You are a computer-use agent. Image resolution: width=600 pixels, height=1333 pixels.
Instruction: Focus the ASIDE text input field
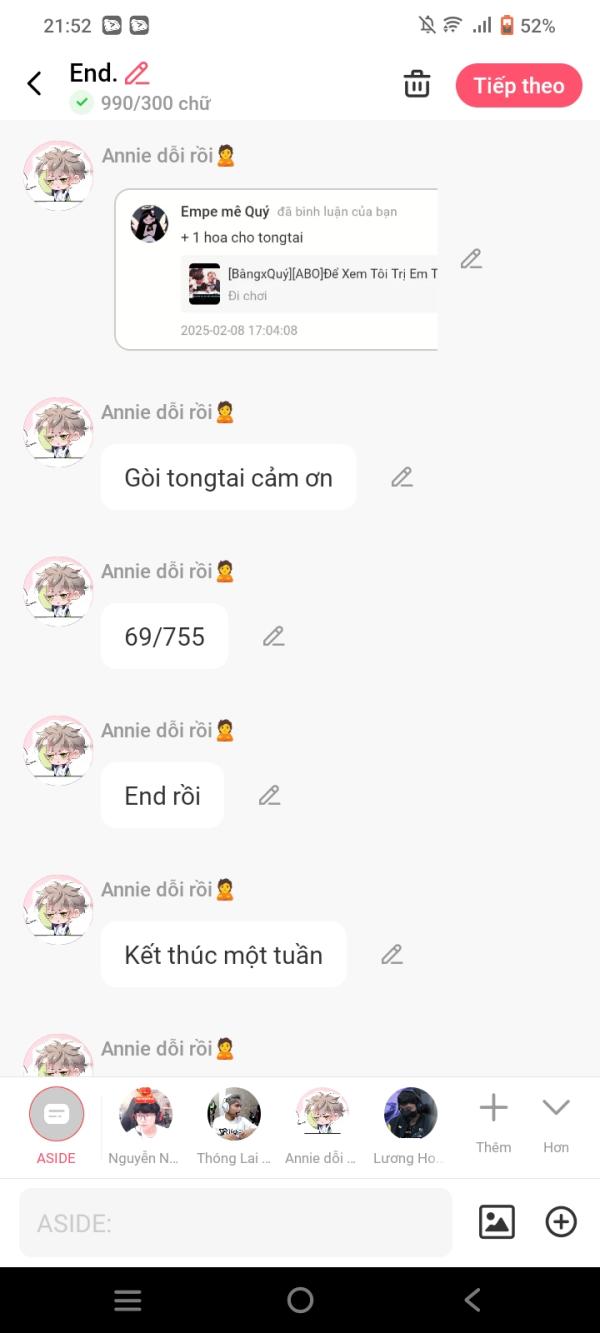tap(236, 1222)
